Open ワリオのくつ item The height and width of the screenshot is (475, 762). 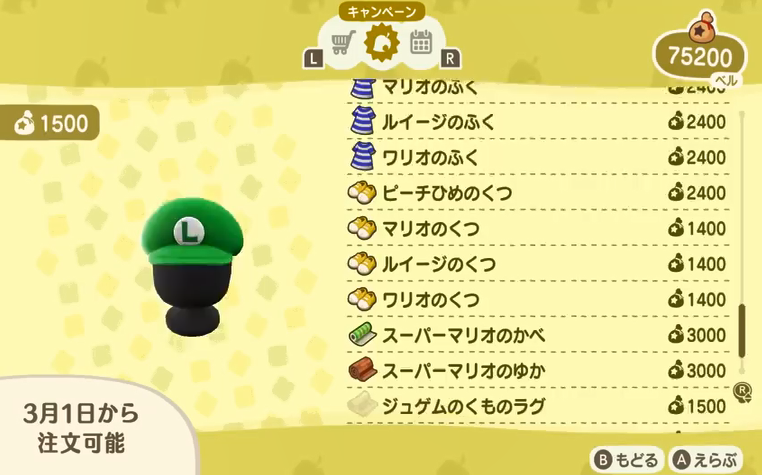[x=538, y=300]
